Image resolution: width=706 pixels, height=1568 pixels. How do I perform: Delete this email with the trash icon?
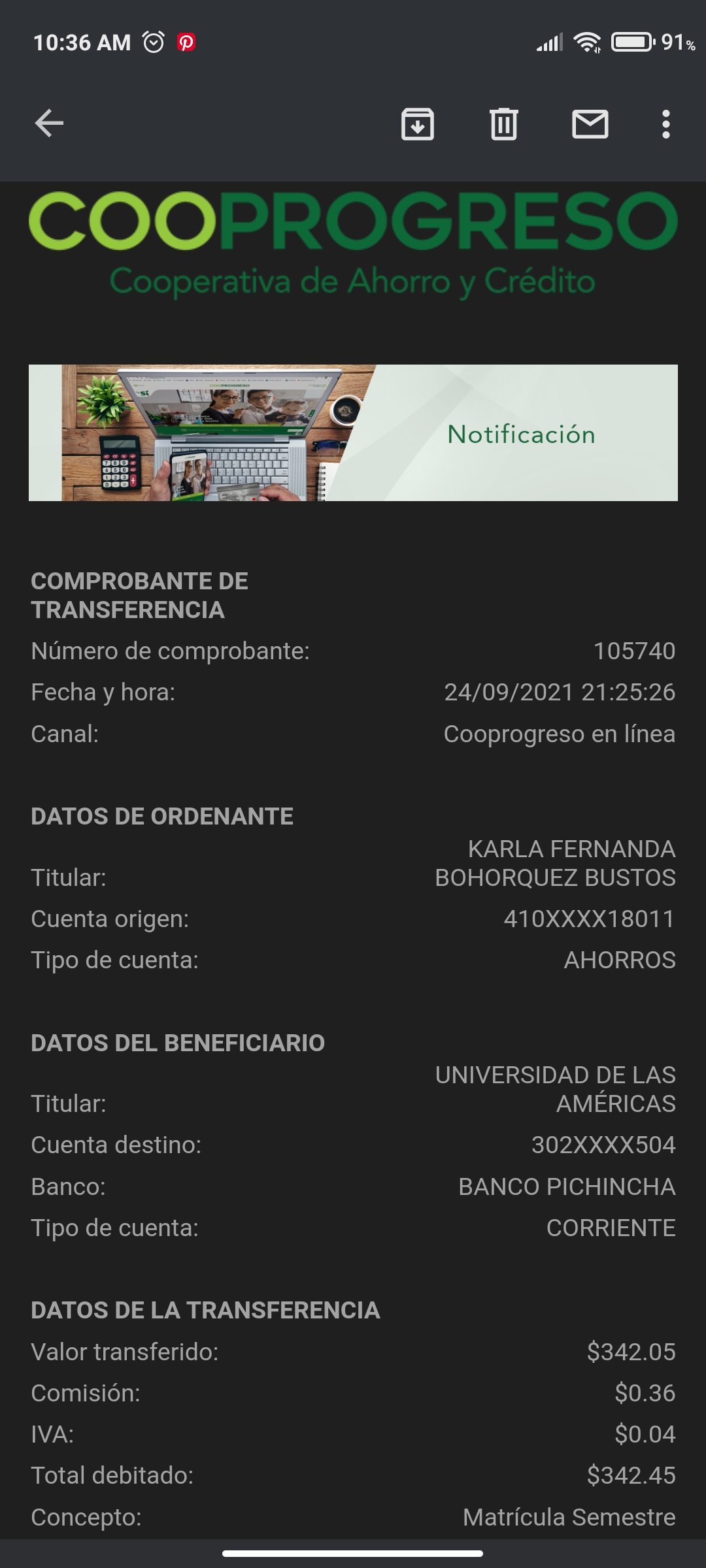point(503,124)
